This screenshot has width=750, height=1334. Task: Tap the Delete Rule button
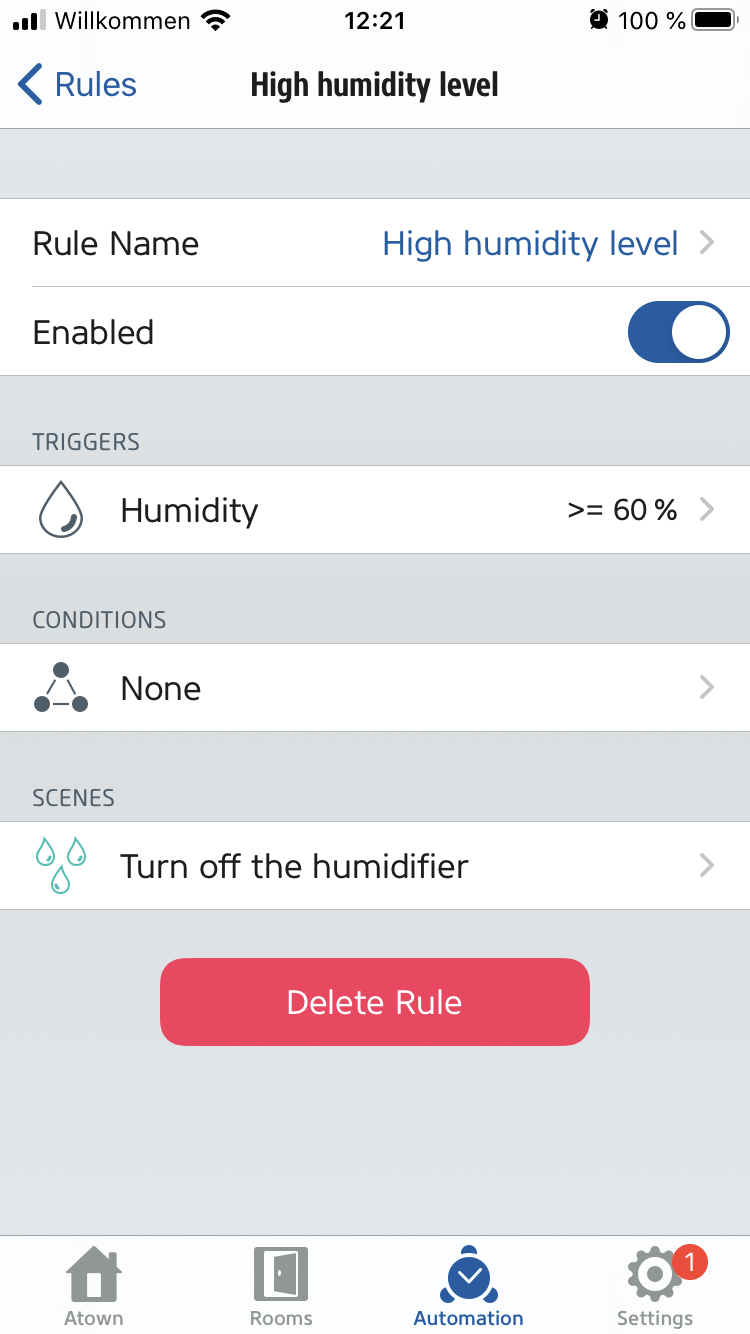pos(375,1002)
